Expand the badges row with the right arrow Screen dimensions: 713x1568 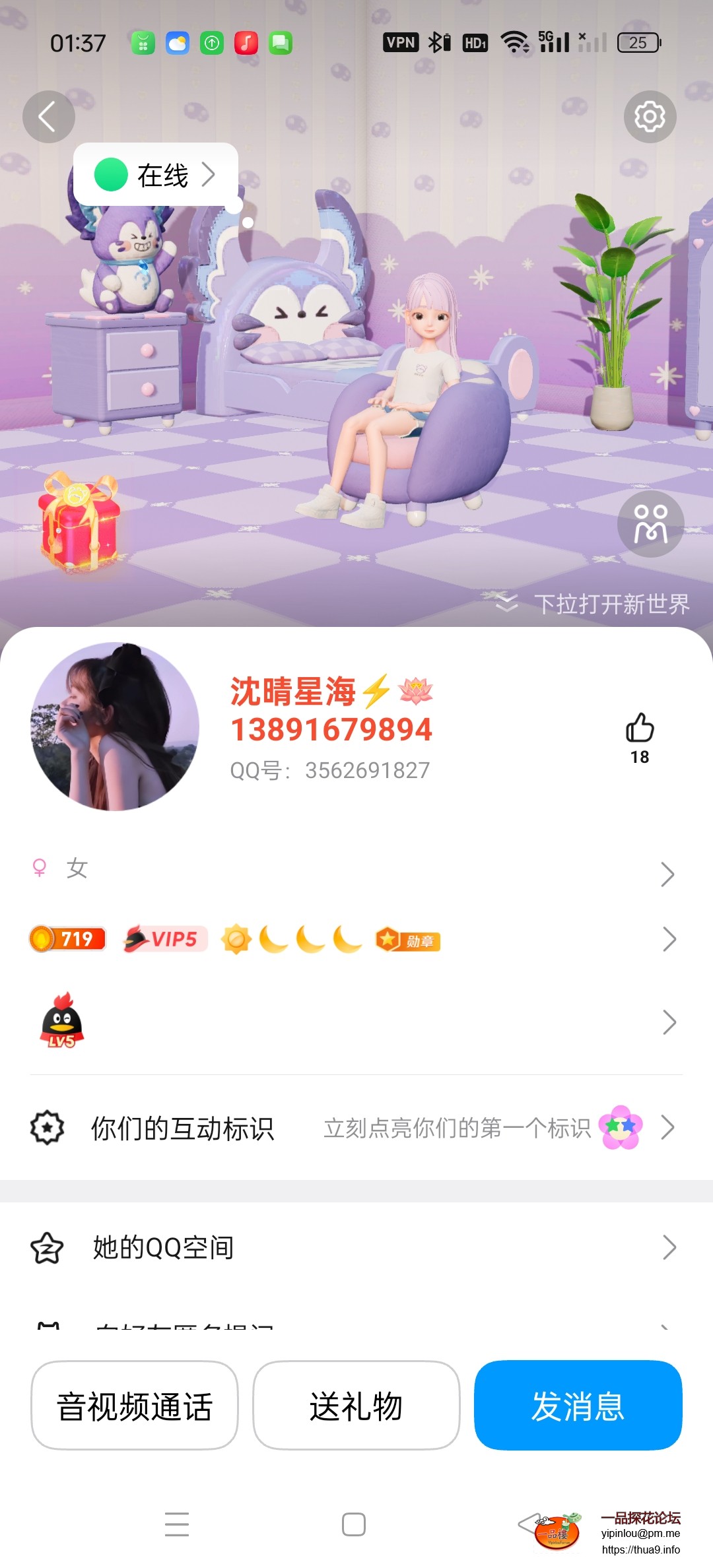pos(667,939)
